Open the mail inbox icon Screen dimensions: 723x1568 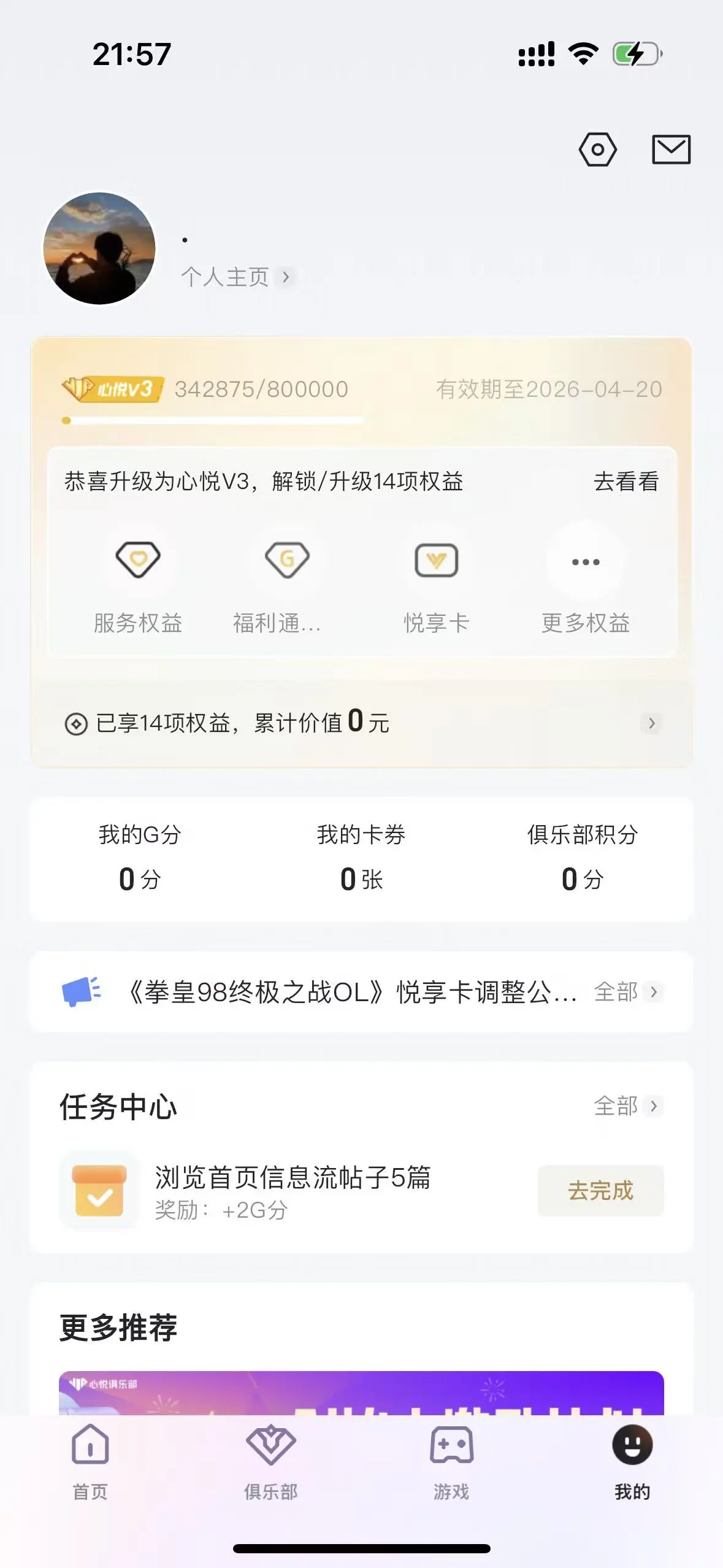point(670,150)
